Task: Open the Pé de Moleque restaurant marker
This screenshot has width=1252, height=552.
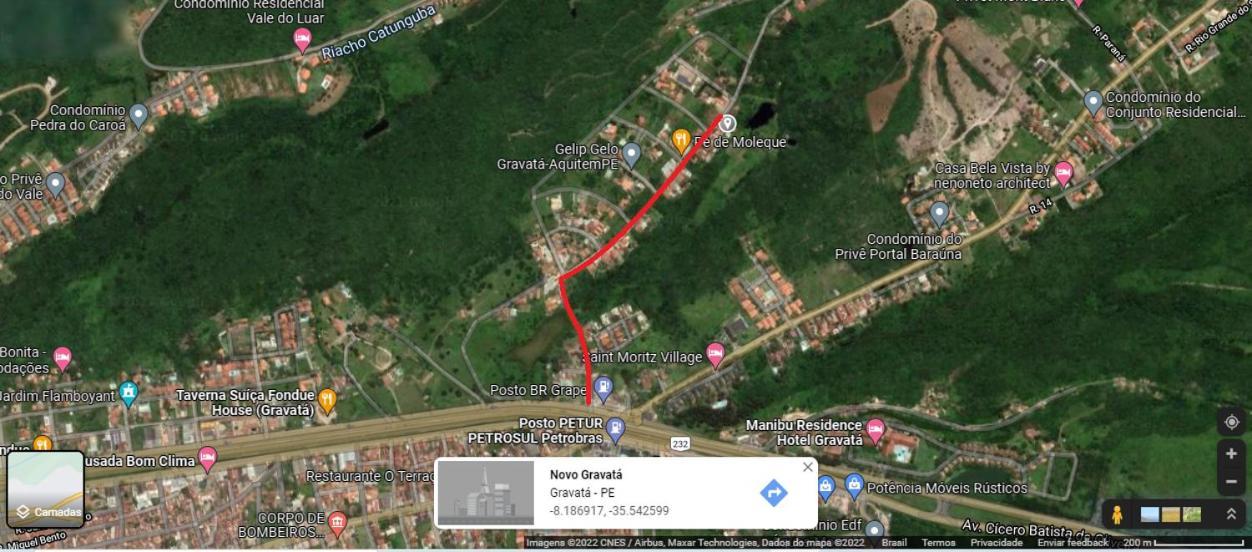Action: (x=681, y=140)
